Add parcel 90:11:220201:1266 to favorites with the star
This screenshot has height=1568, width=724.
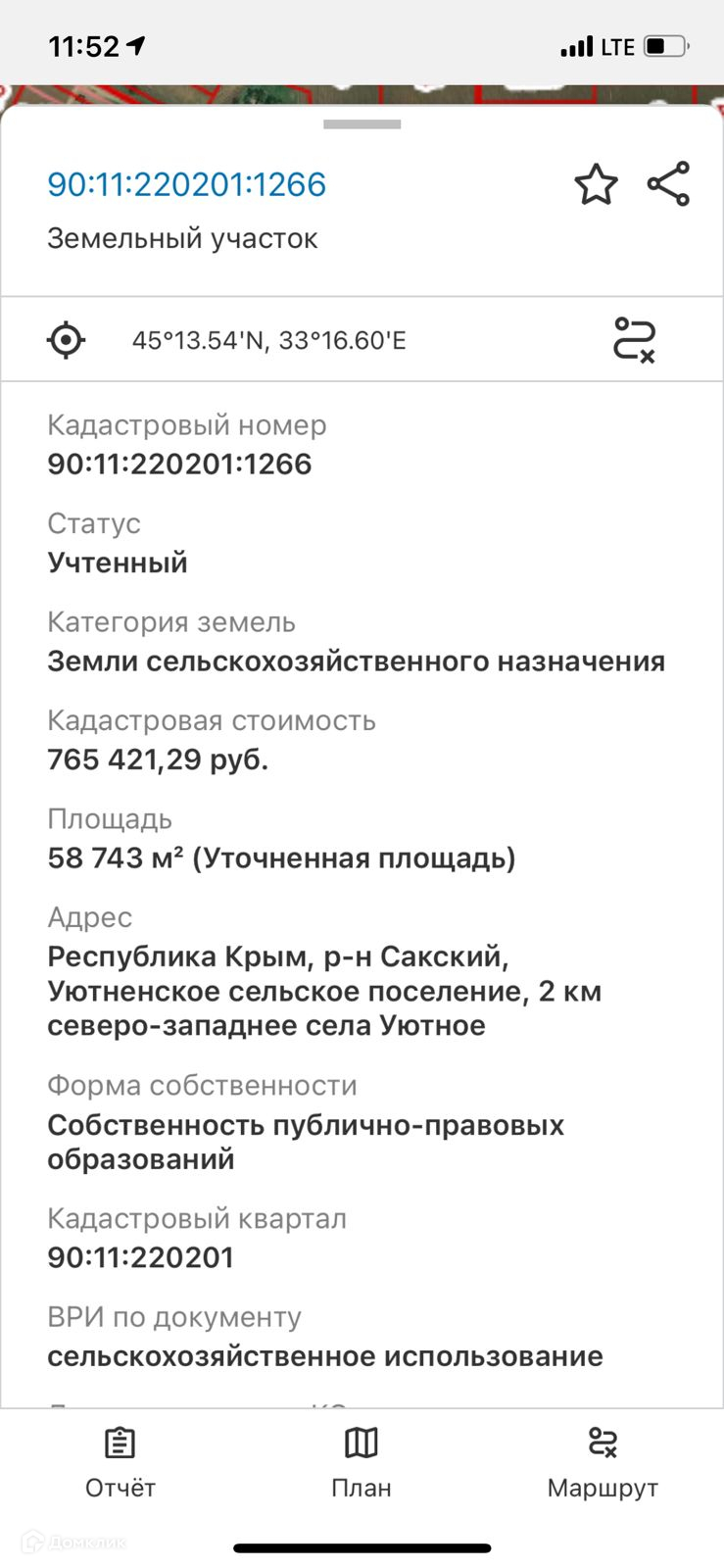(596, 184)
